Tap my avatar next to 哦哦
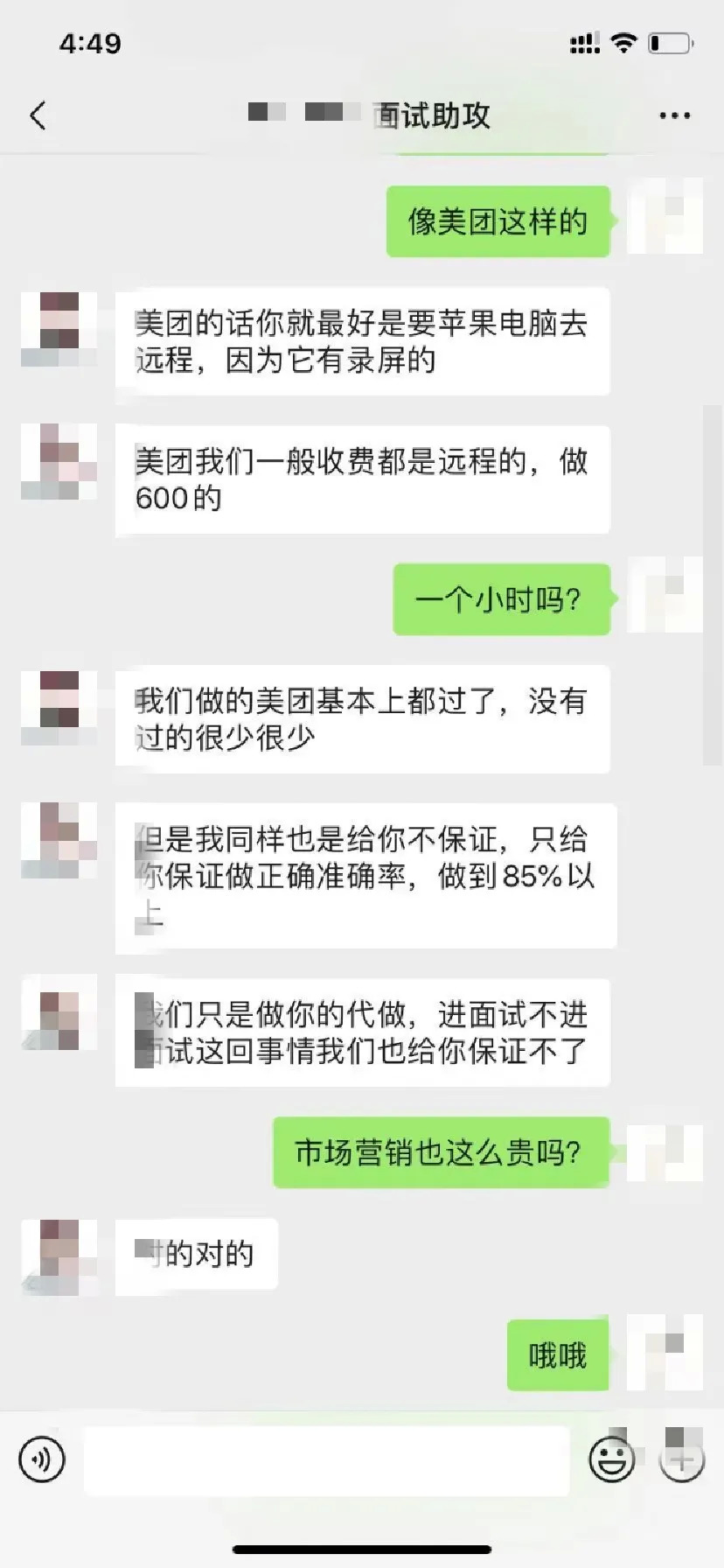 coord(666,1353)
